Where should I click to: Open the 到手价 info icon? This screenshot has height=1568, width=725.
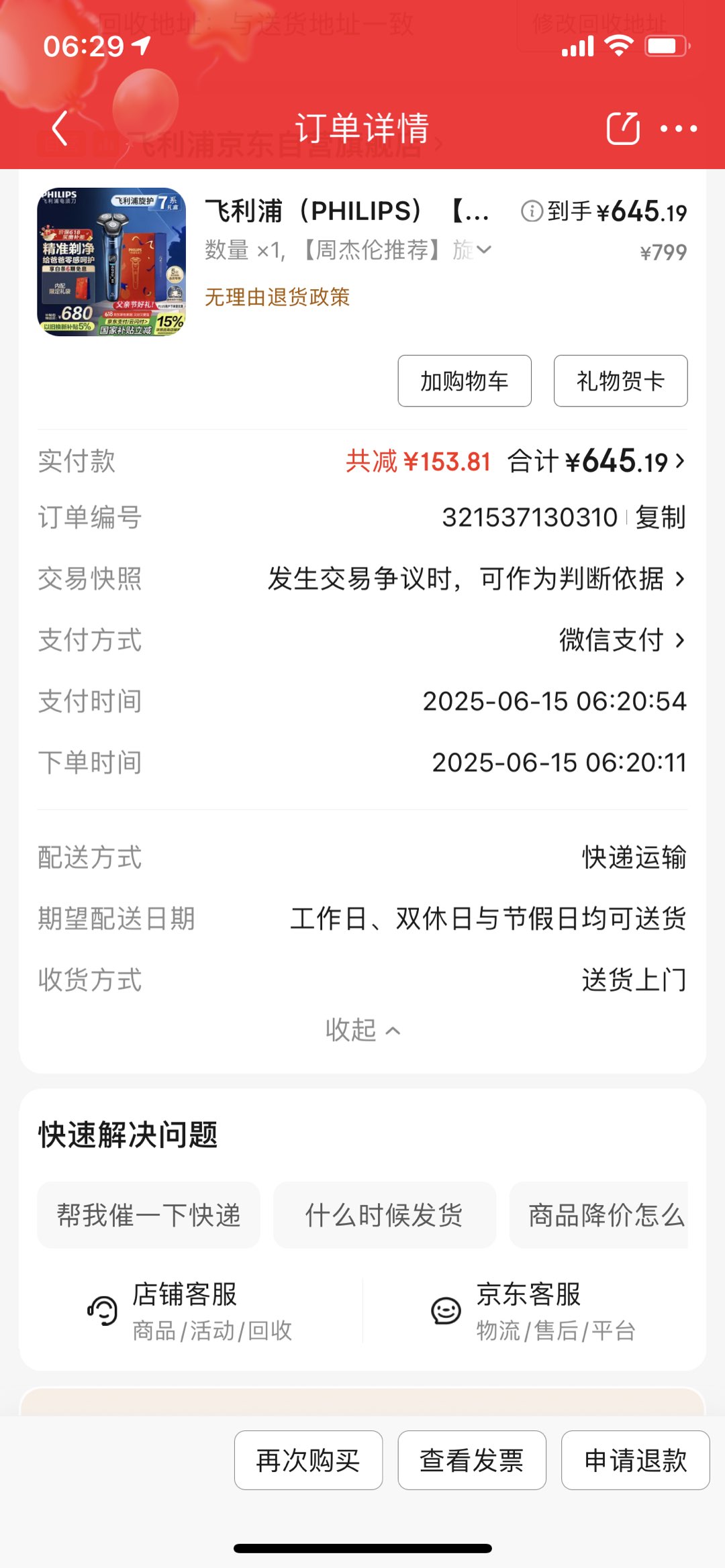(x=532, y=211)
